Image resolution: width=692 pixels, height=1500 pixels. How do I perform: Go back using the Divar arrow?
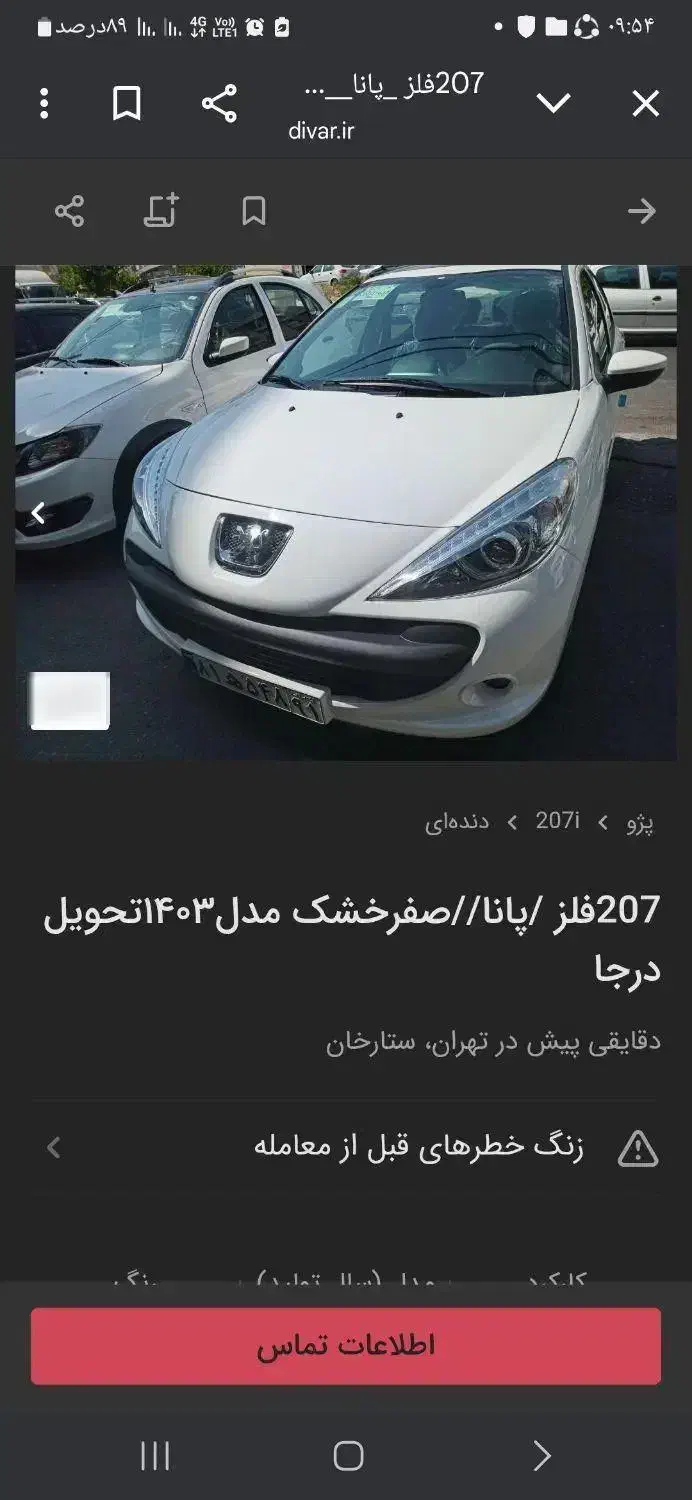[641, 211]
